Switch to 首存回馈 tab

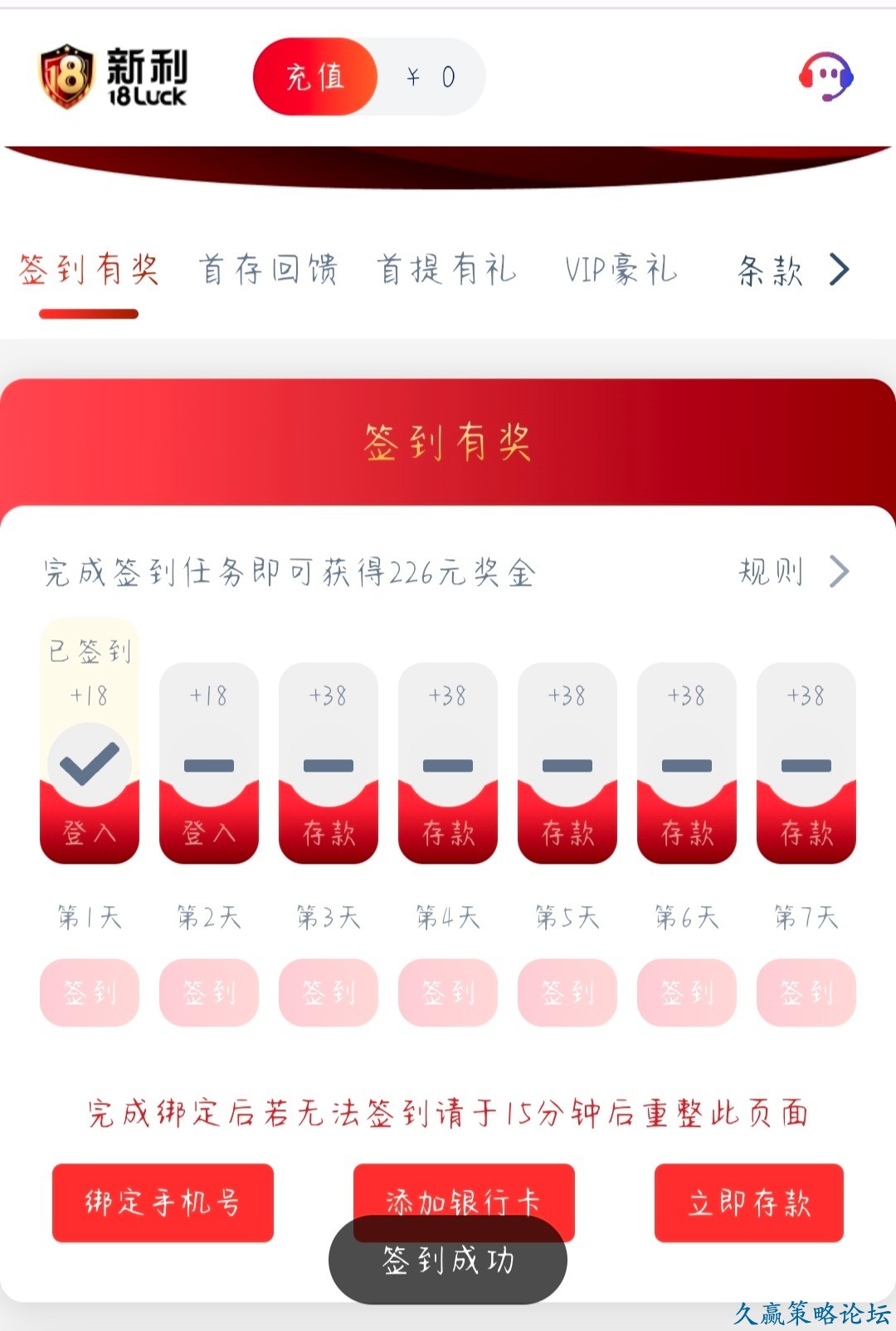268,270
